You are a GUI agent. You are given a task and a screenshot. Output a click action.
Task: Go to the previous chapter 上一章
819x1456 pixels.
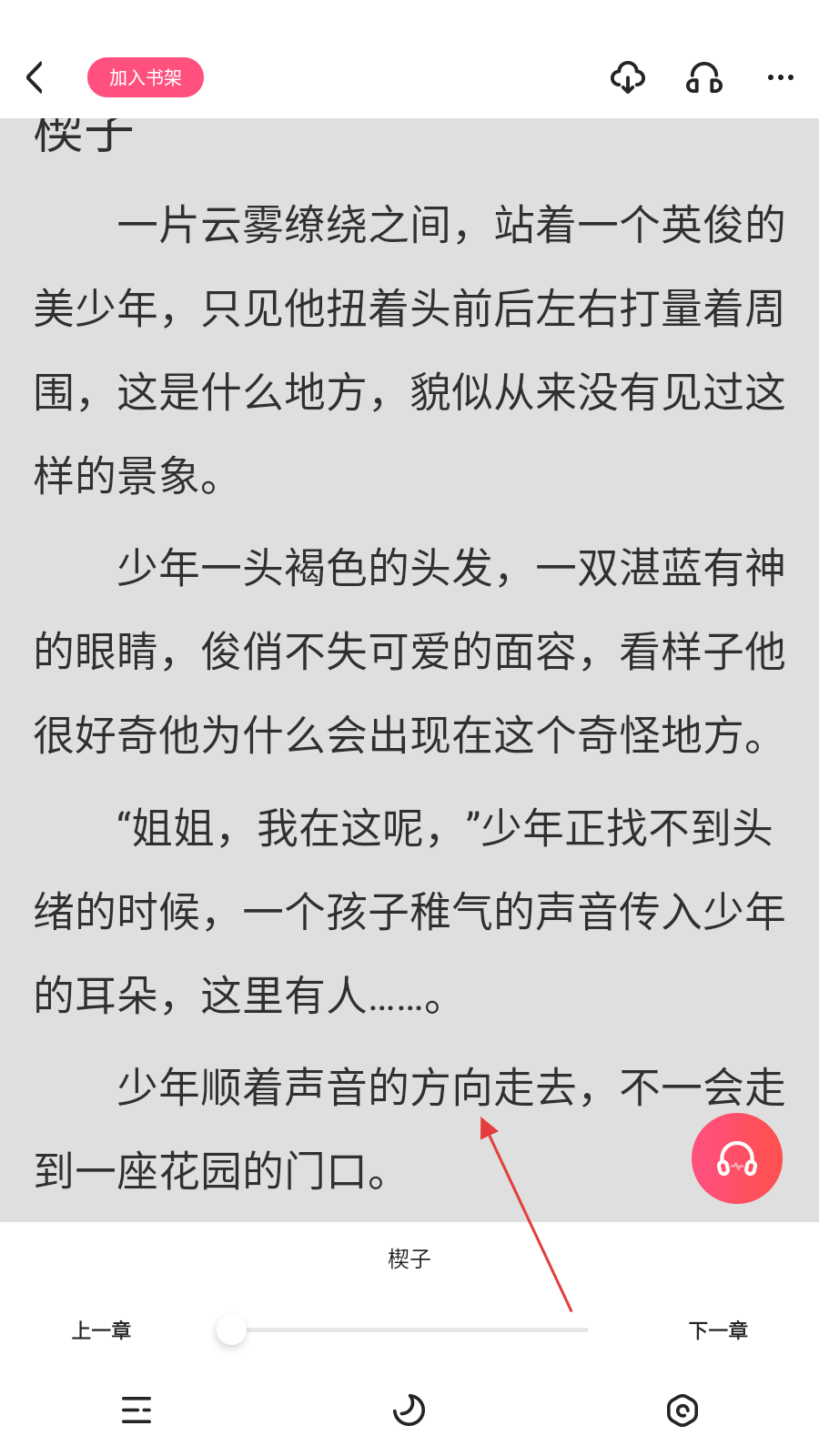tap(102, 1330)
